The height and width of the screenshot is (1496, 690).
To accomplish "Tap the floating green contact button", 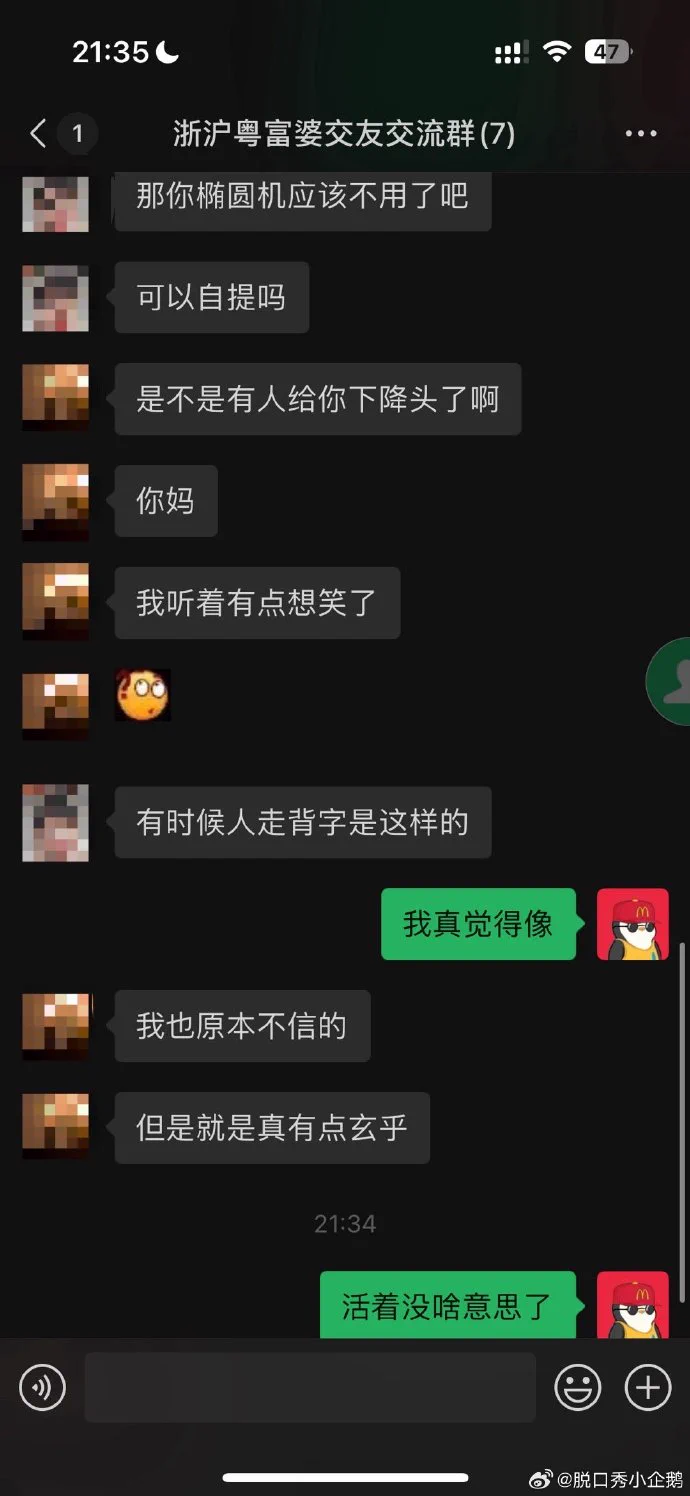I will tap(672, 680).
